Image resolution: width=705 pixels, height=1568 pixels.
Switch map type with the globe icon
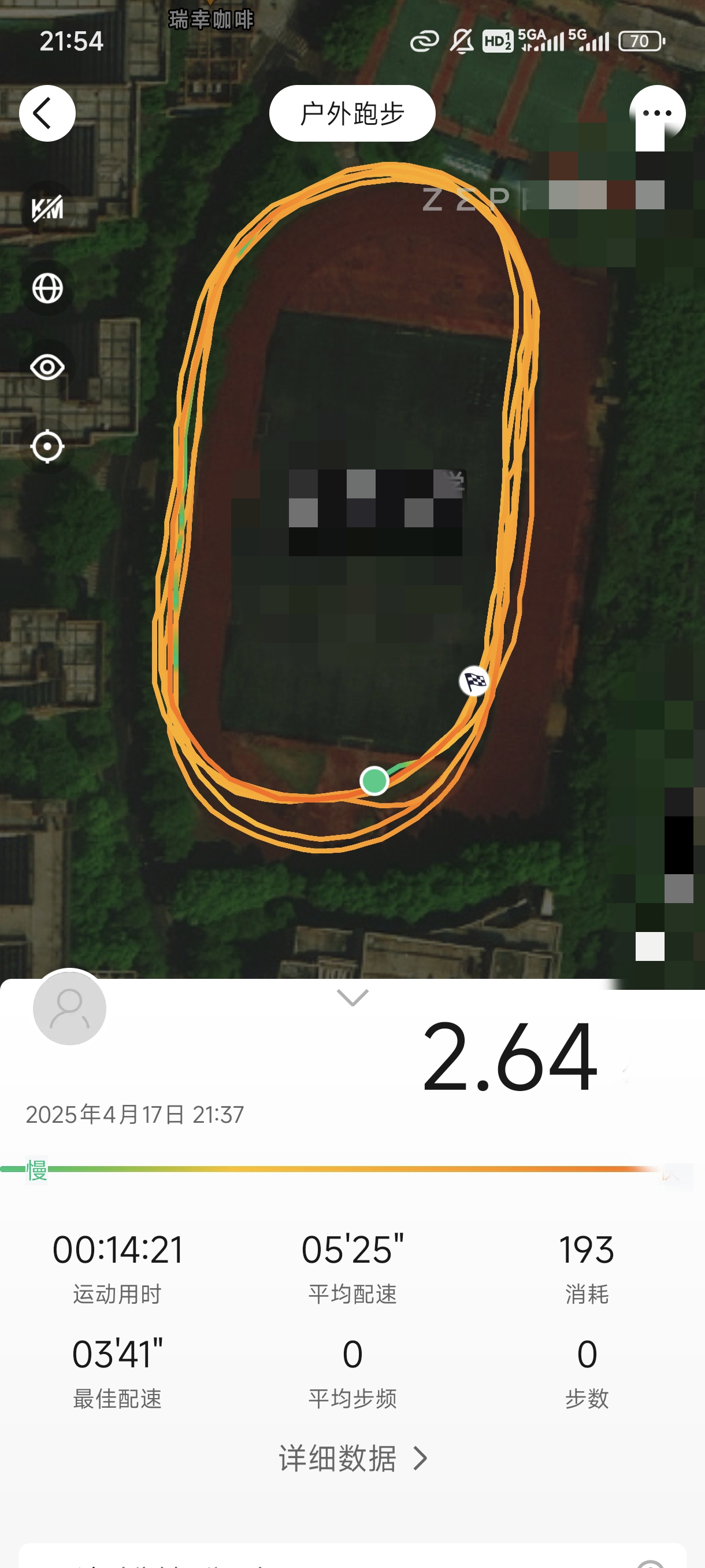[x=47, y=288]
